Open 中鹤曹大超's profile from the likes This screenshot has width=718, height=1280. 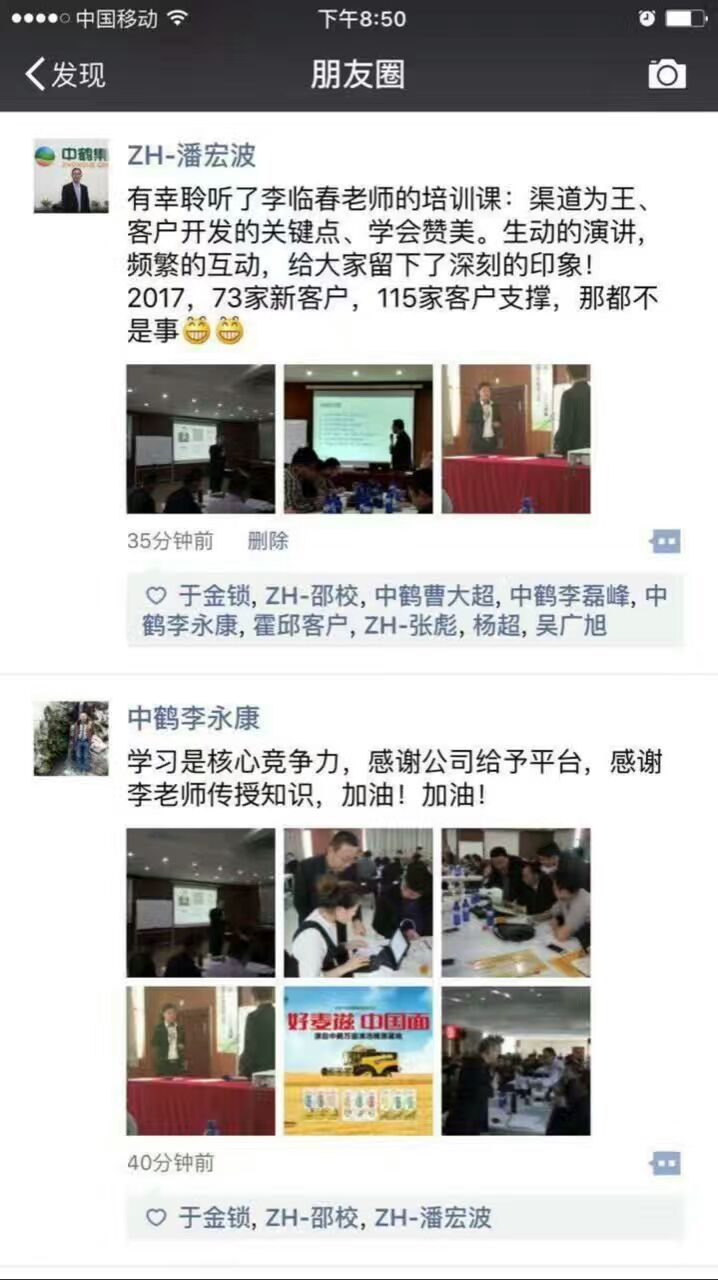point(434,596)
